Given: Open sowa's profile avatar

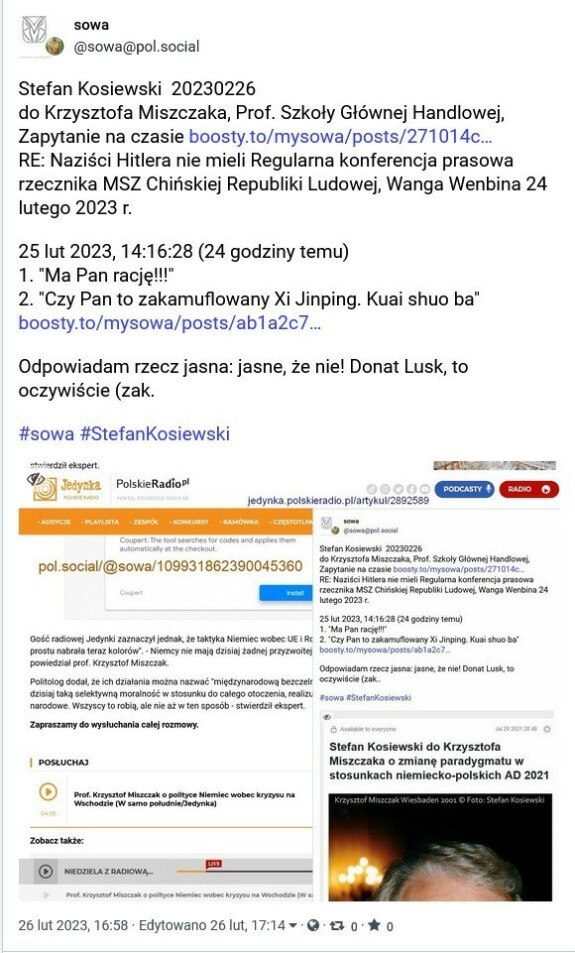Looking at the screenshot, I should pos(36,35).
